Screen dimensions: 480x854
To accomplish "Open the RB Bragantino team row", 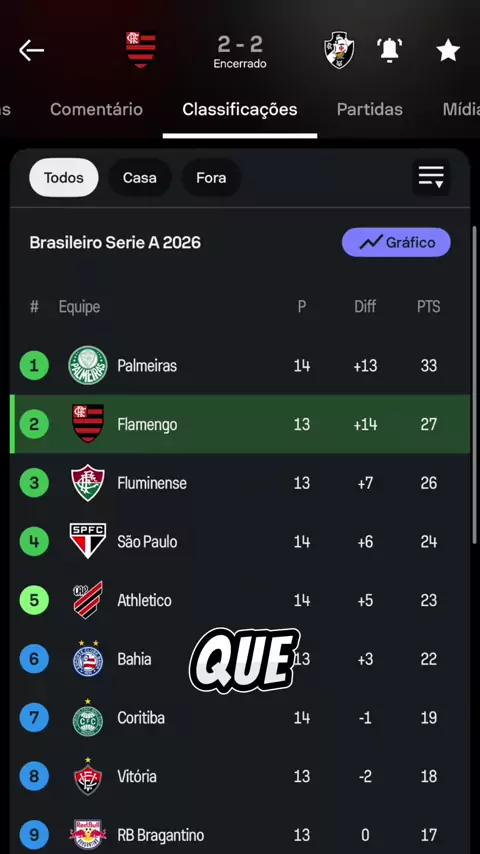I will coord(240,832).
